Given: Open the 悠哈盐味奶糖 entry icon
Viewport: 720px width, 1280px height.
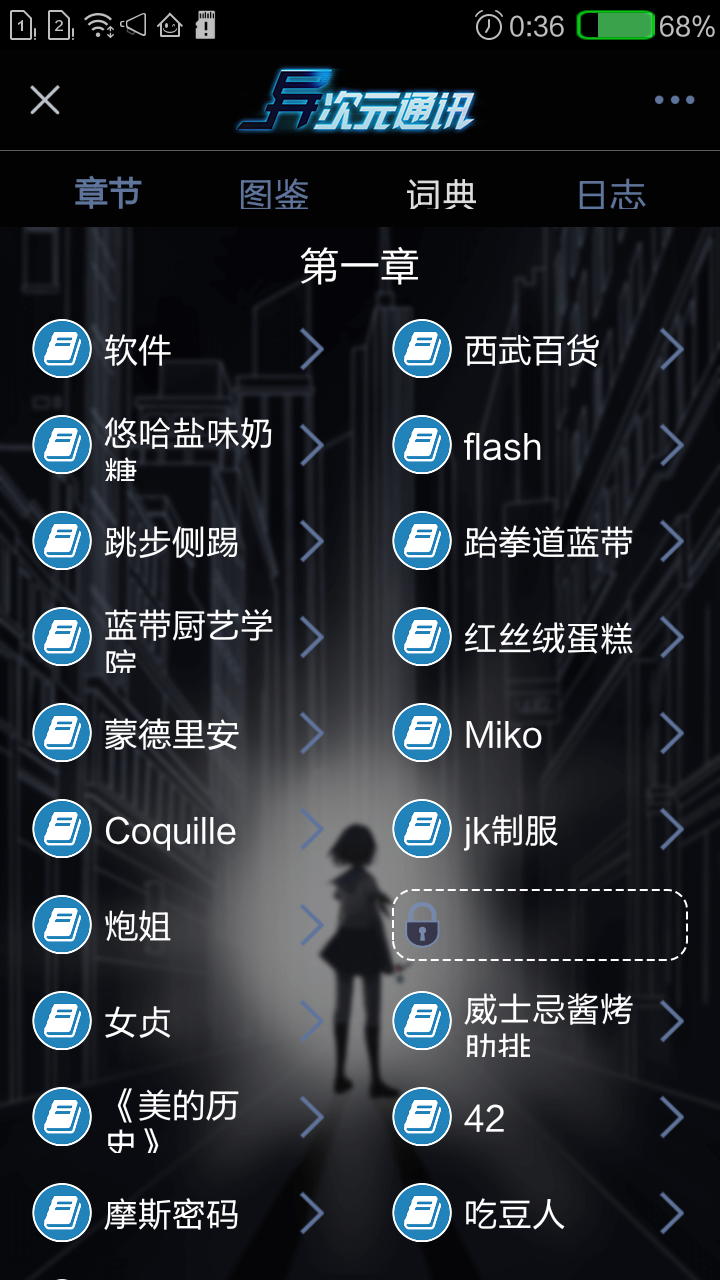Looking at the screenshot, I should (61, 445).
